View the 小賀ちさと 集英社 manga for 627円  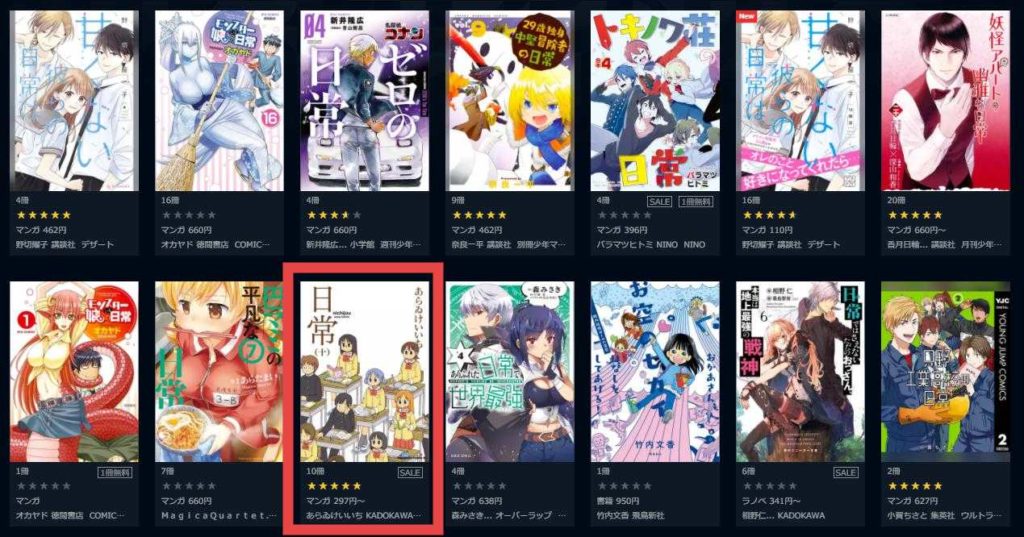945,371
